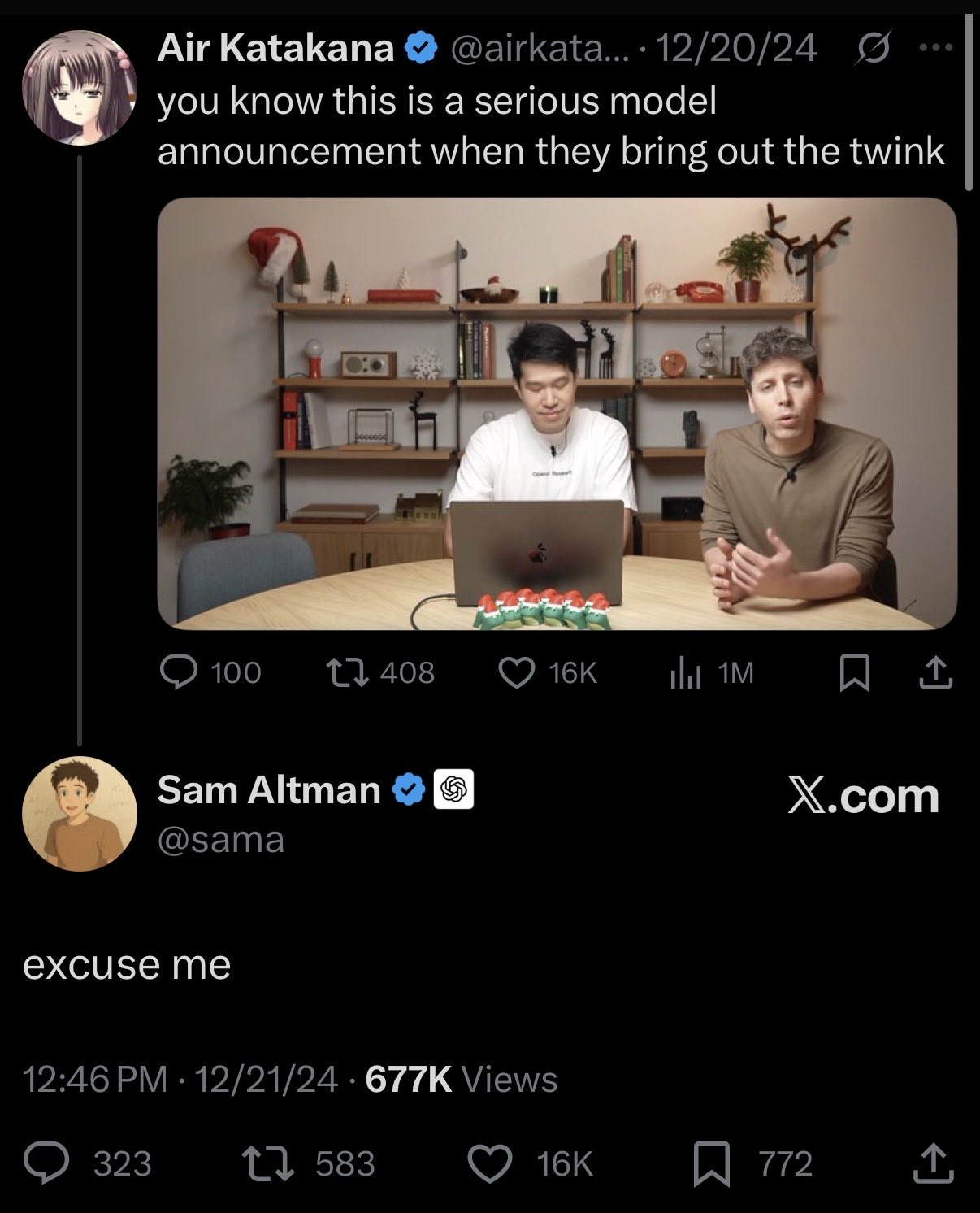Click Air Katakana's blue verified badge

[418, 49]
